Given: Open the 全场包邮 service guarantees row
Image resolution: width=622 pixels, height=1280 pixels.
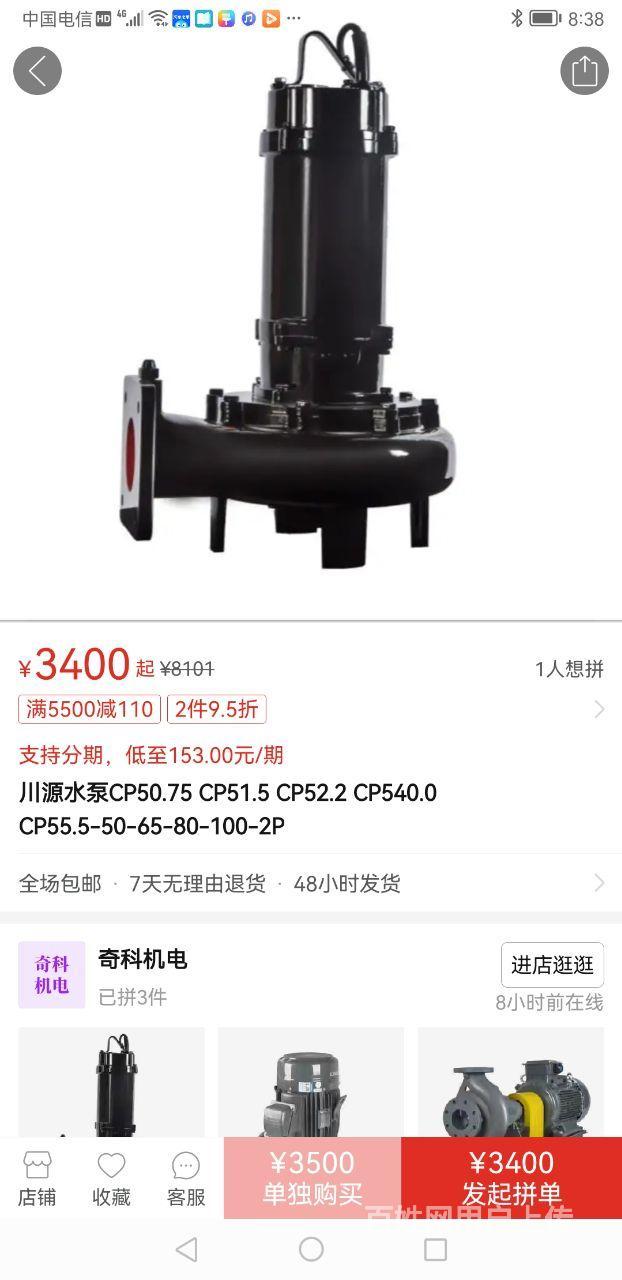Looking at the screenshot, I should (x=311, y=883).
